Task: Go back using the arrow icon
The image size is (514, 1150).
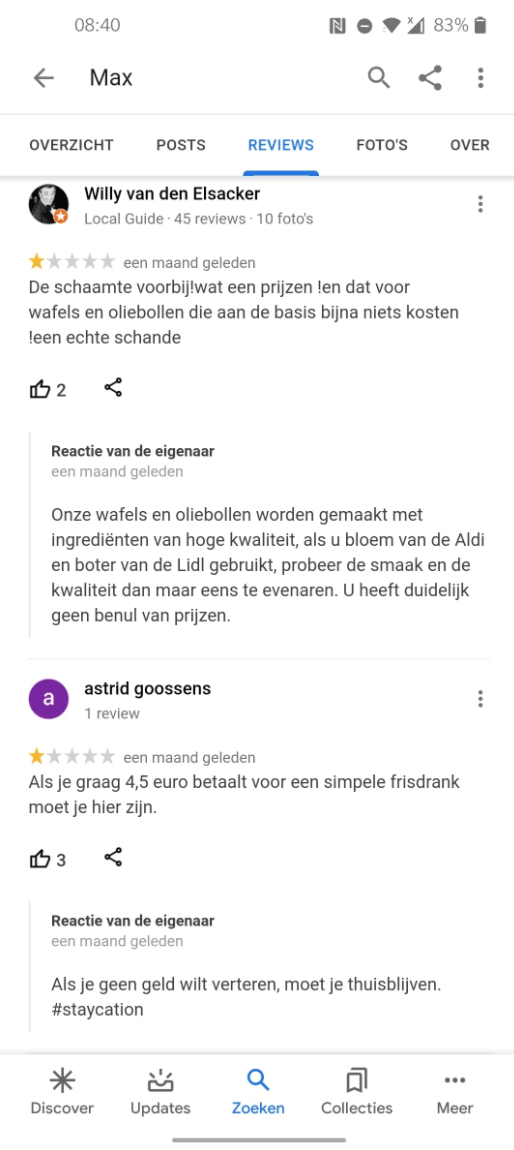Action: (44, 78)
